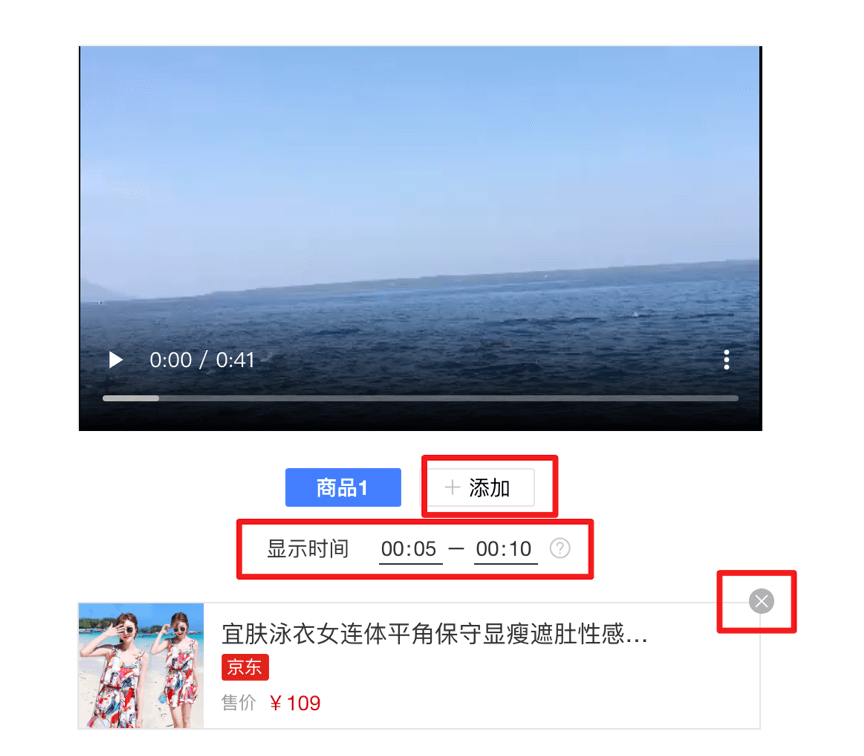
Task: Open the video overflow menu
Action: (x=726, y=360)
